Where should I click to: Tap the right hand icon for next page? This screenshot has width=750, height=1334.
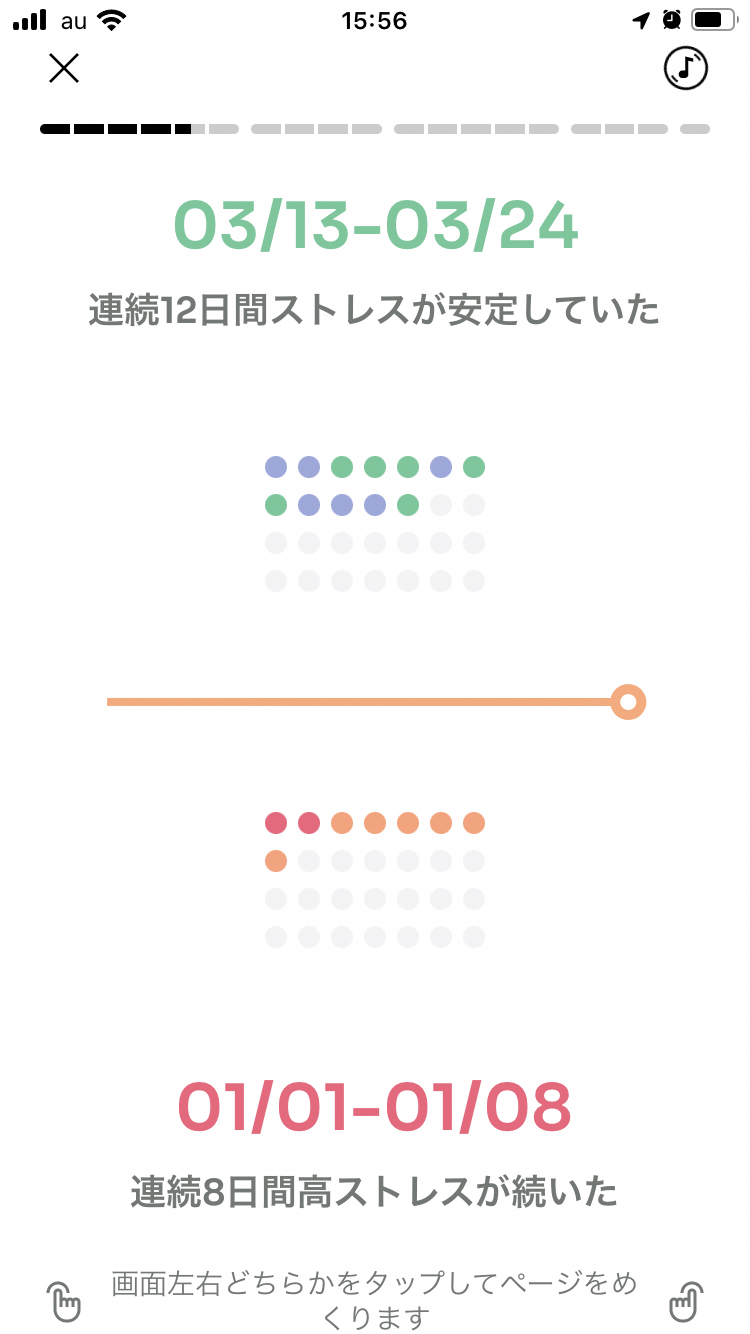tap(686, 1301)
